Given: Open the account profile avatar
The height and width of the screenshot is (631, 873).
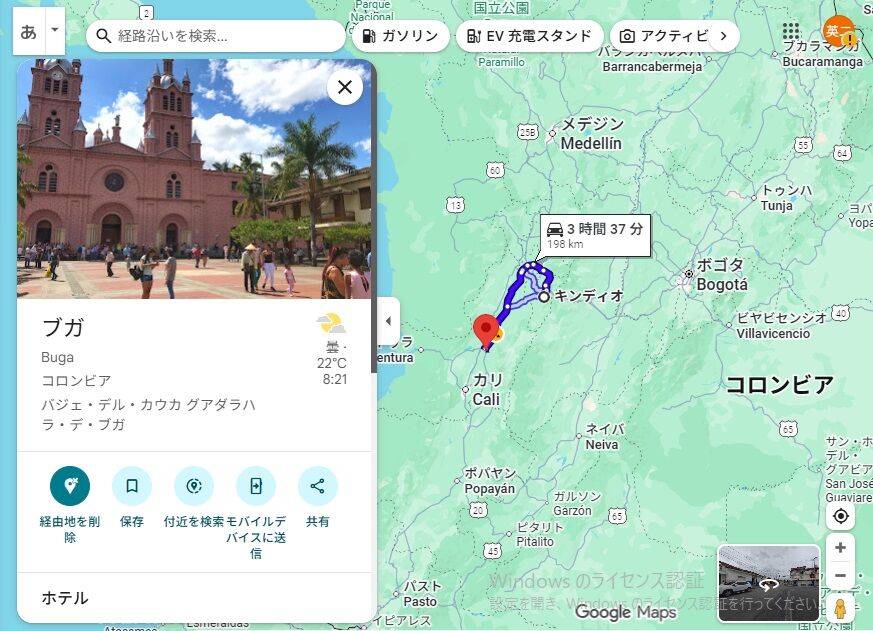Looking at the screenshot, I should pyautogui.click(x=838, y=32).
